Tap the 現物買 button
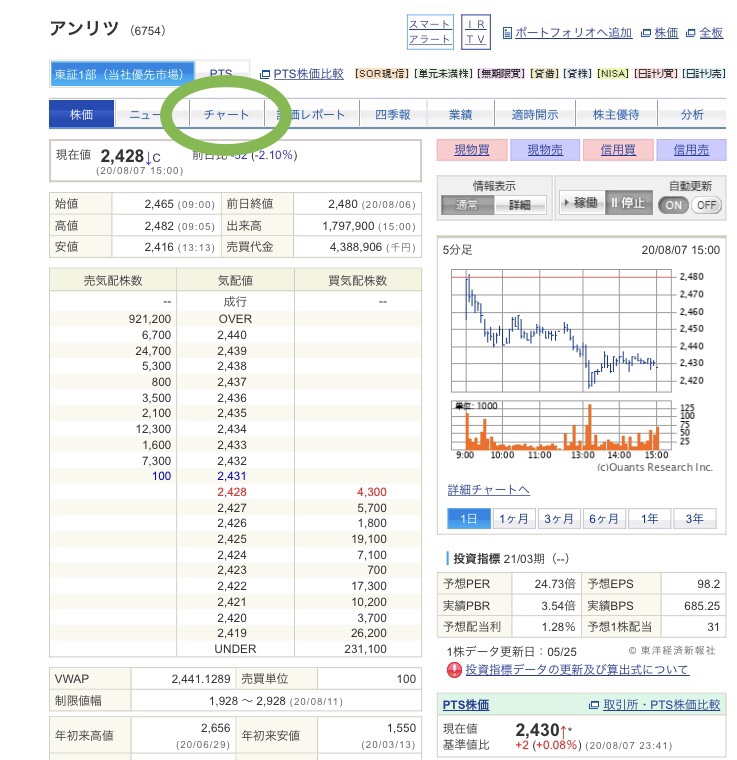Viewport: 737px width, 760px height. click(x=470, y=150)
